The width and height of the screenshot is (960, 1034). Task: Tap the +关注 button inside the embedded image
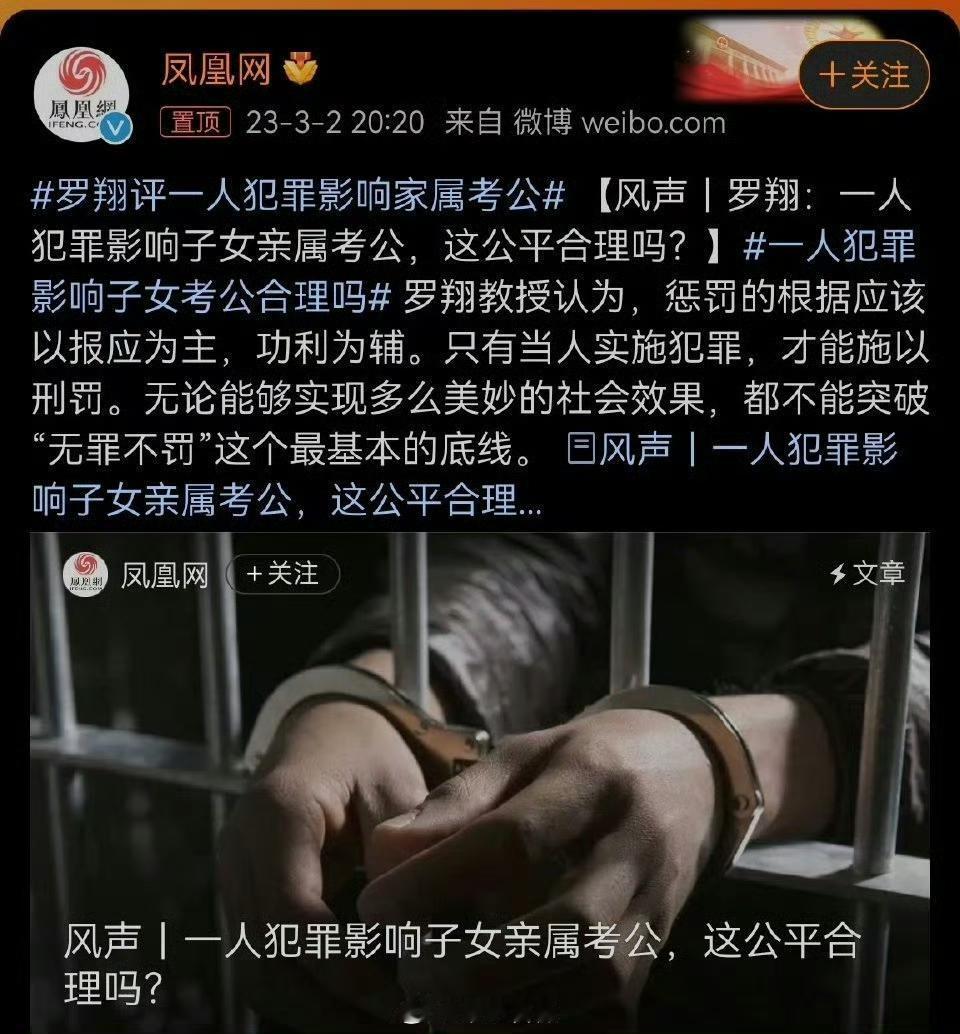click(285, 573)
